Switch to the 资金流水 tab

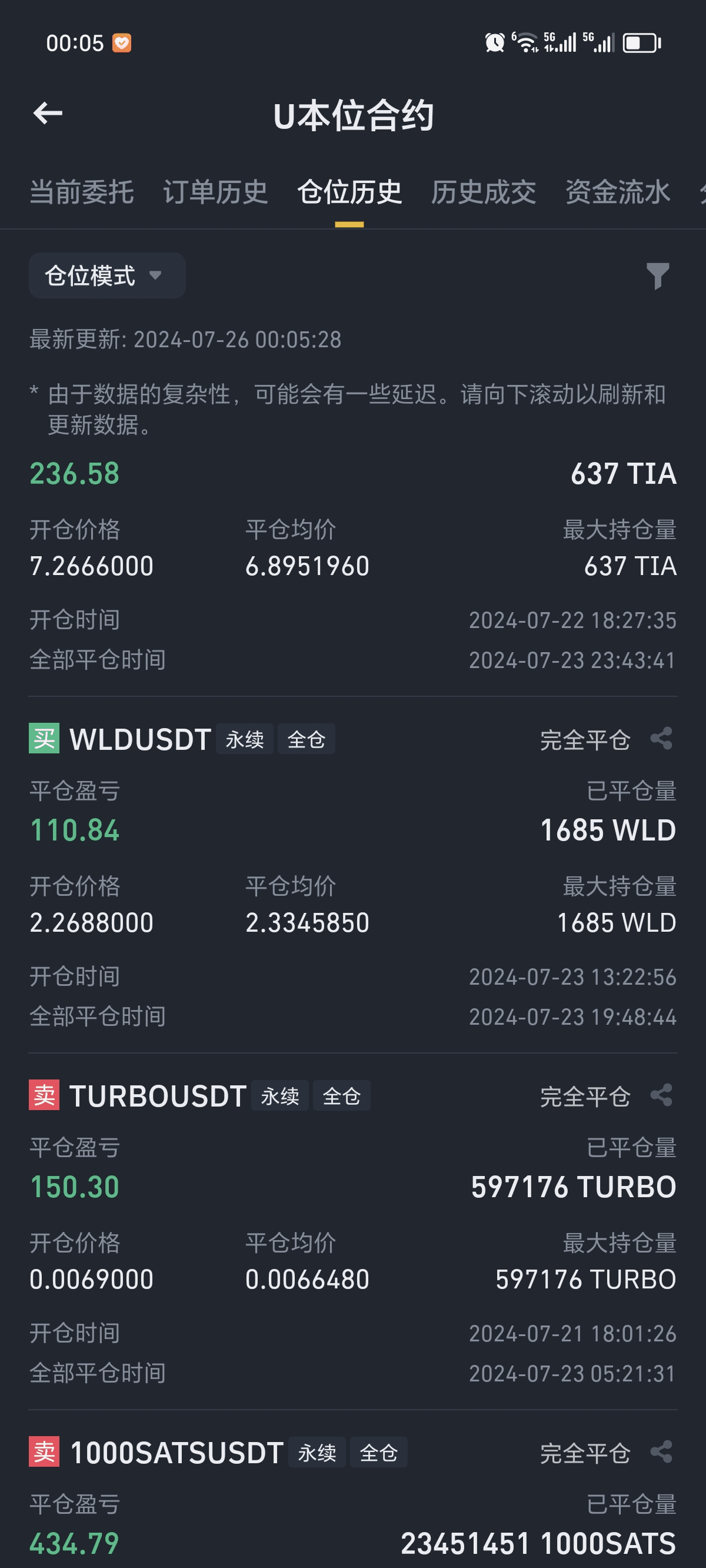pos(617,192)
